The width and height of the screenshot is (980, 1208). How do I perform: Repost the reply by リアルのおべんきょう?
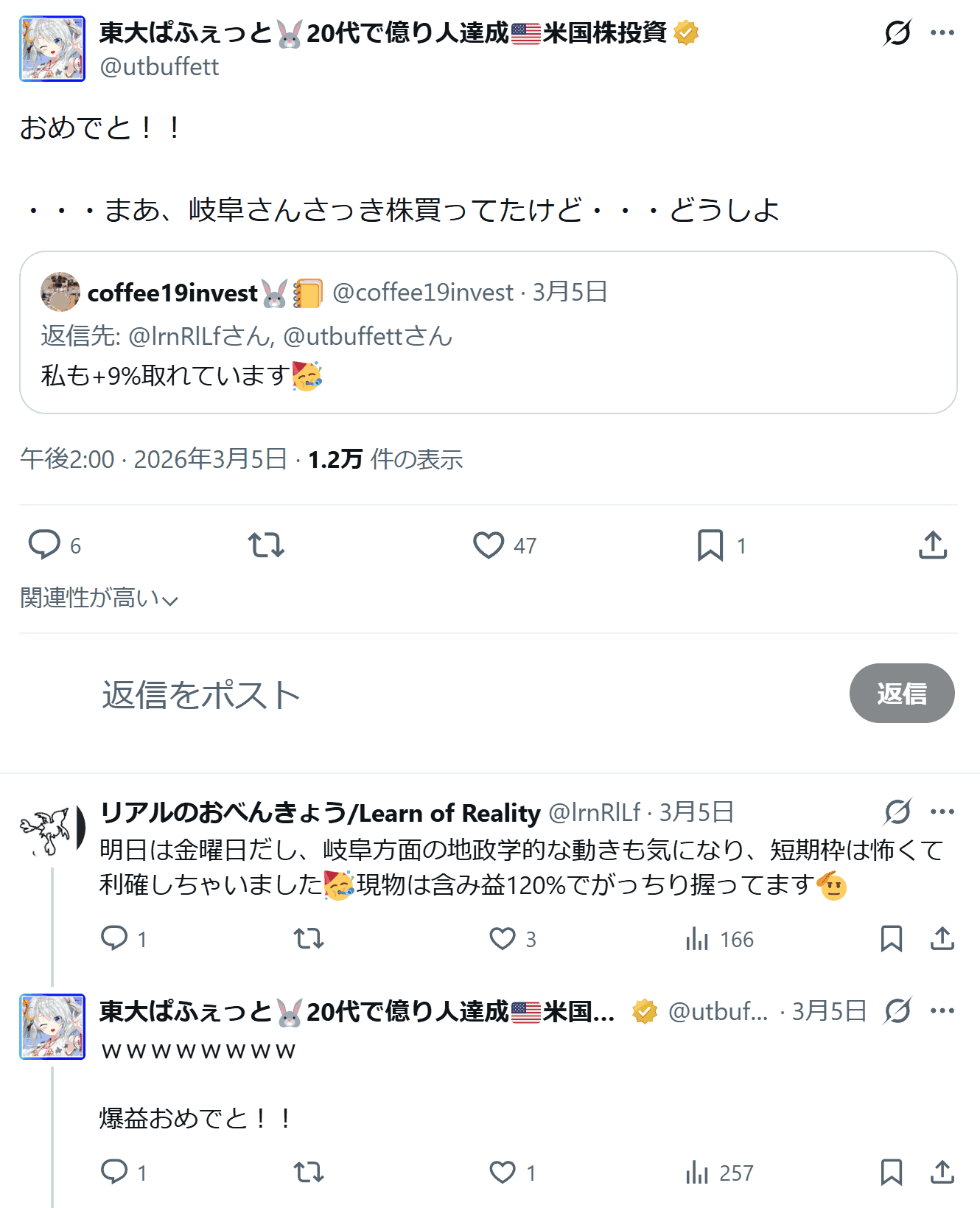coord(308,939)
